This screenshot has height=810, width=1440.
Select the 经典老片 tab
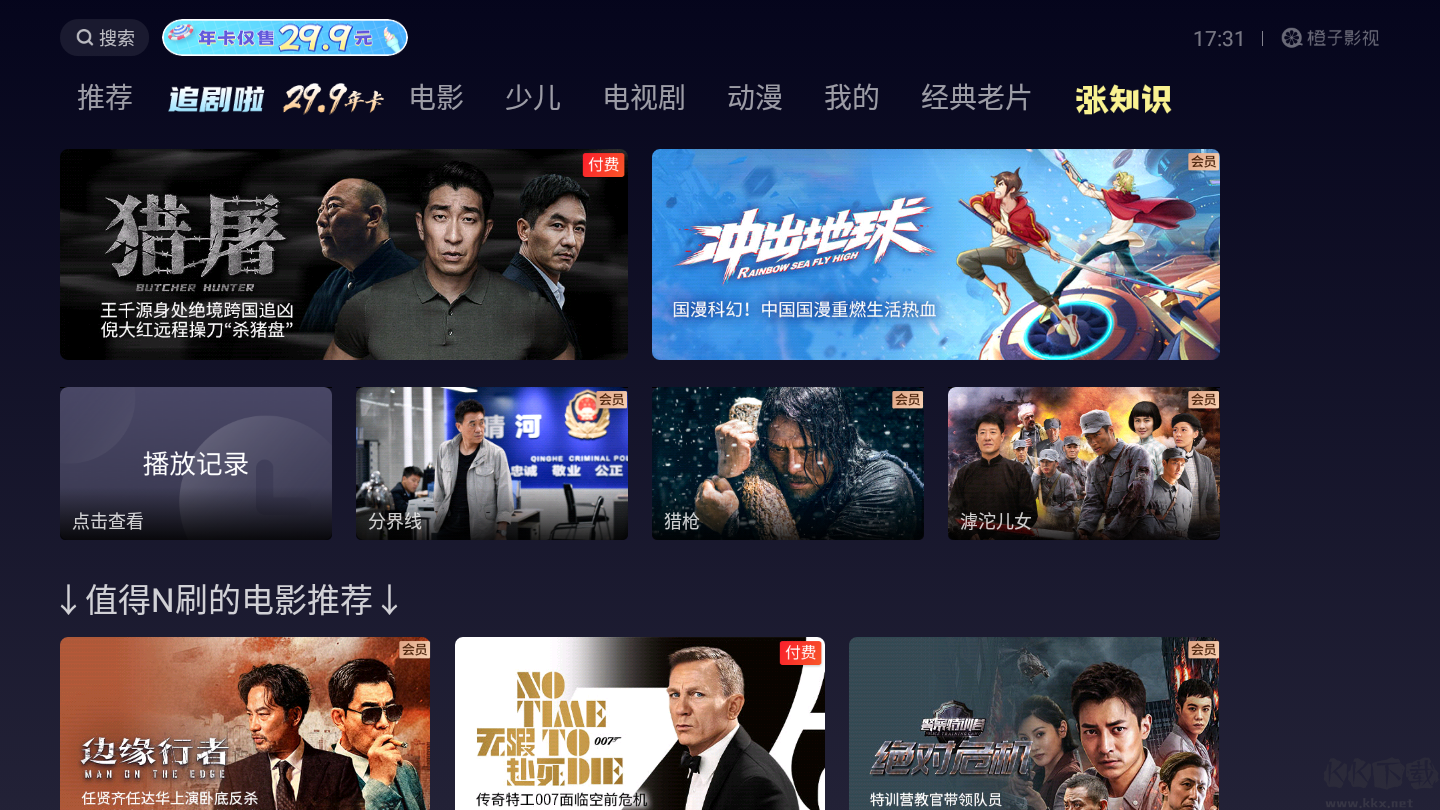(976, 98)
